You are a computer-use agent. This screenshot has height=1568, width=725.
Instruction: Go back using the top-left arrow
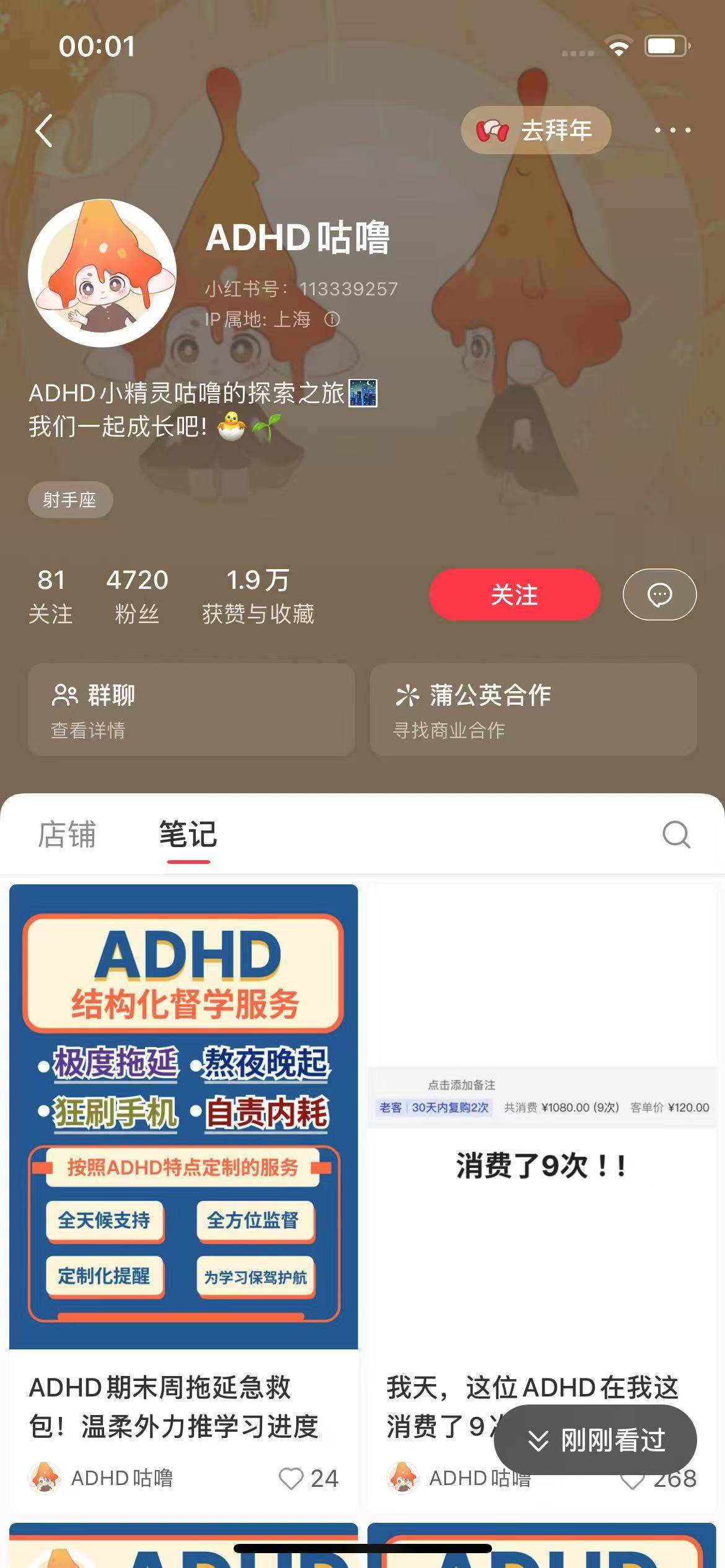point(44,131)
